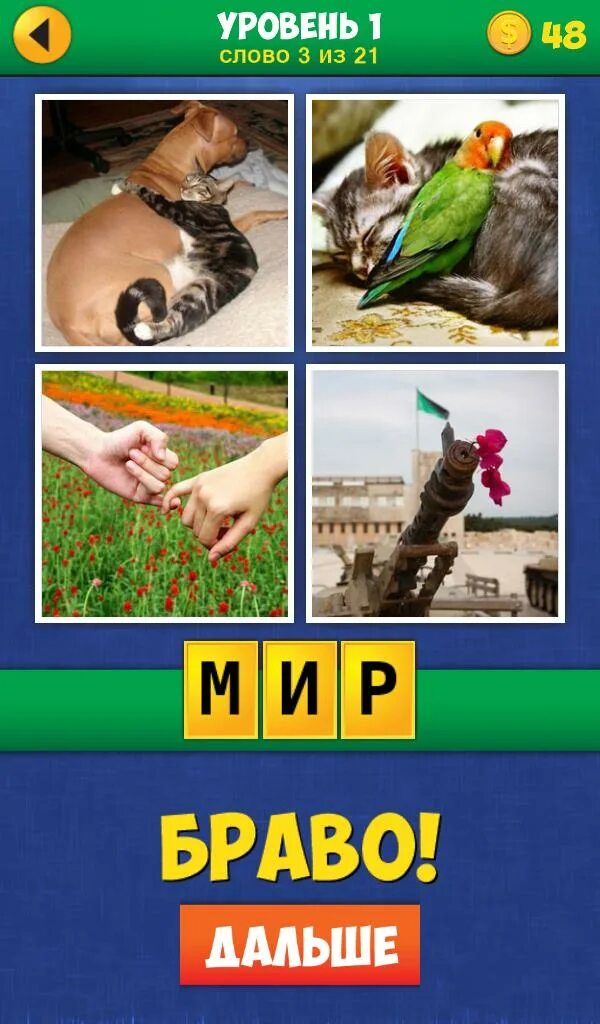The width and height of the screenshot is (600, 1024).
Task: Enlarge the dog and cat picture
Action: click(165, 222)
